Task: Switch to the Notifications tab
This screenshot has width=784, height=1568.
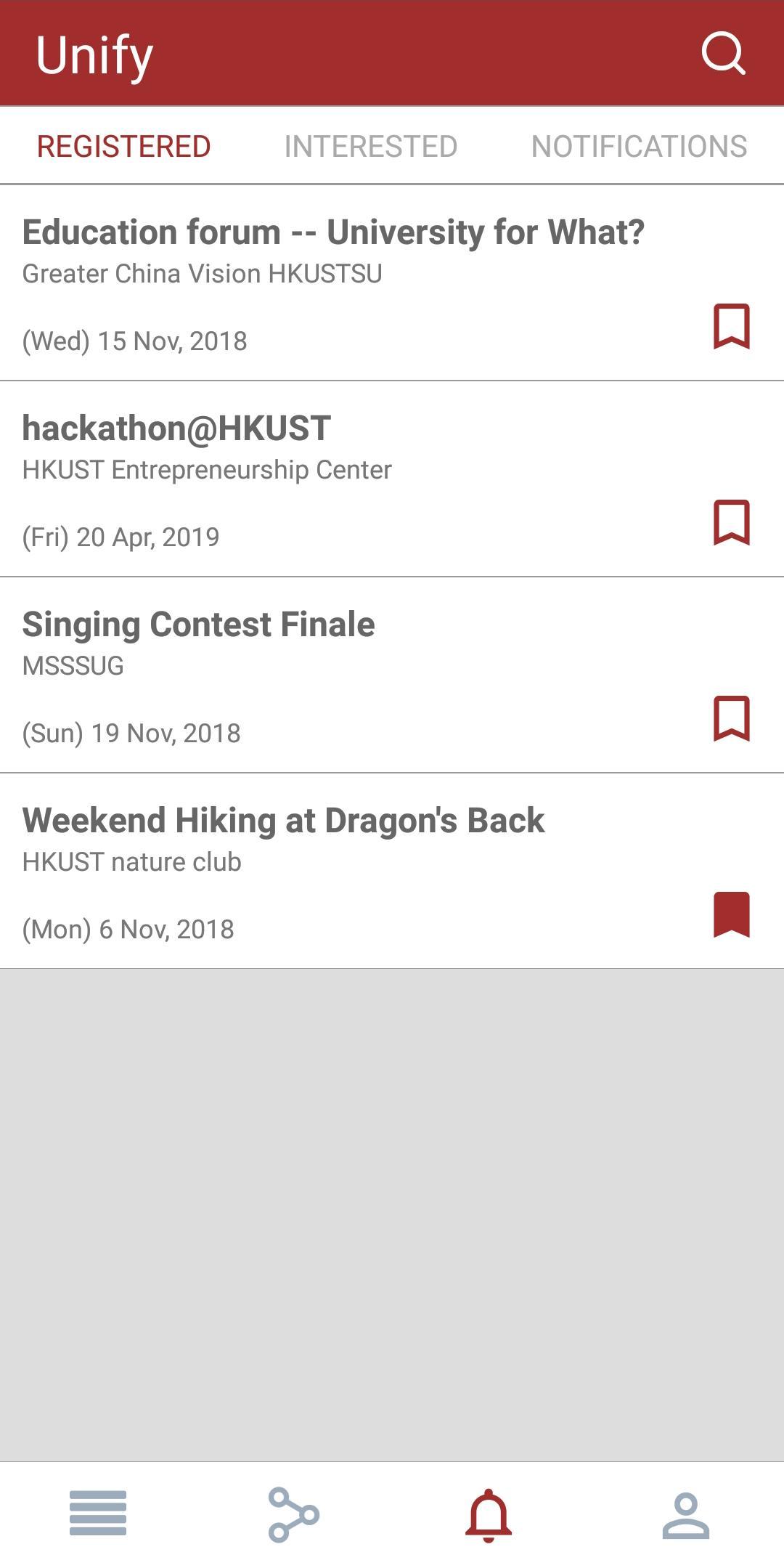Action: coord(639,146)
